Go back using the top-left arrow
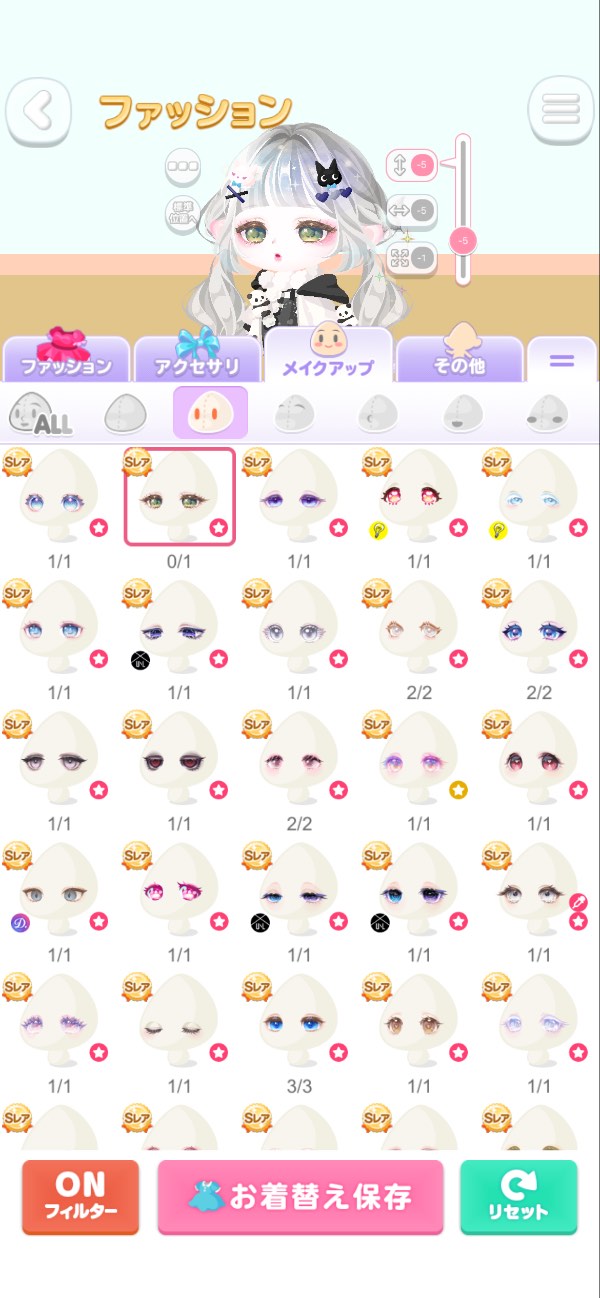The image size is (600, 1298). 38,110
